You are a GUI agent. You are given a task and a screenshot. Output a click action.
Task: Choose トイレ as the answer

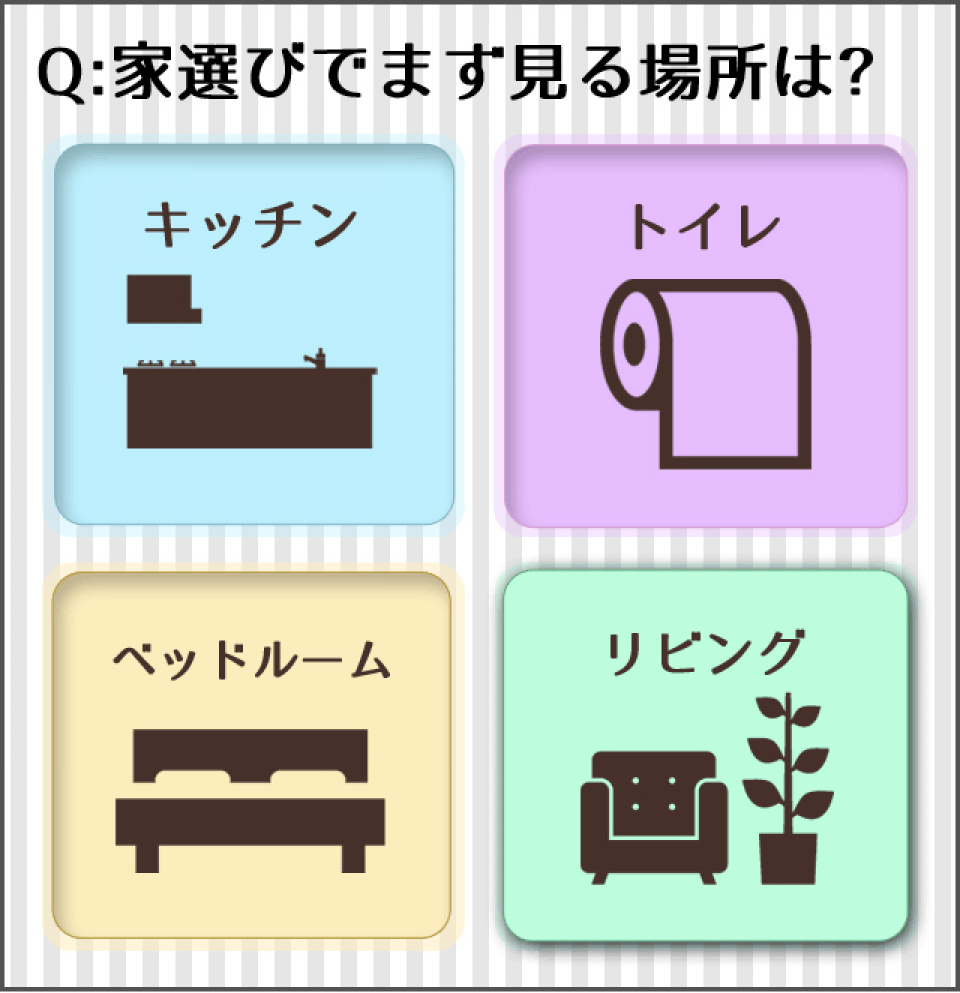[706, 334]
